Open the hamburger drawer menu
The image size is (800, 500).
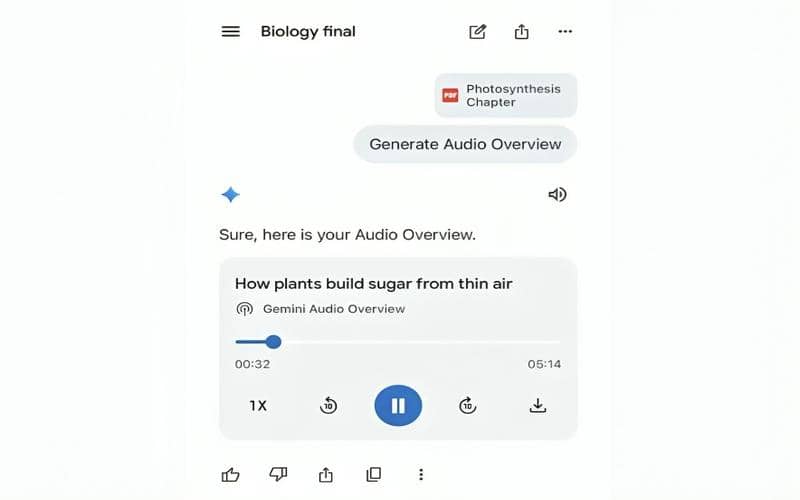pos(230,31)
